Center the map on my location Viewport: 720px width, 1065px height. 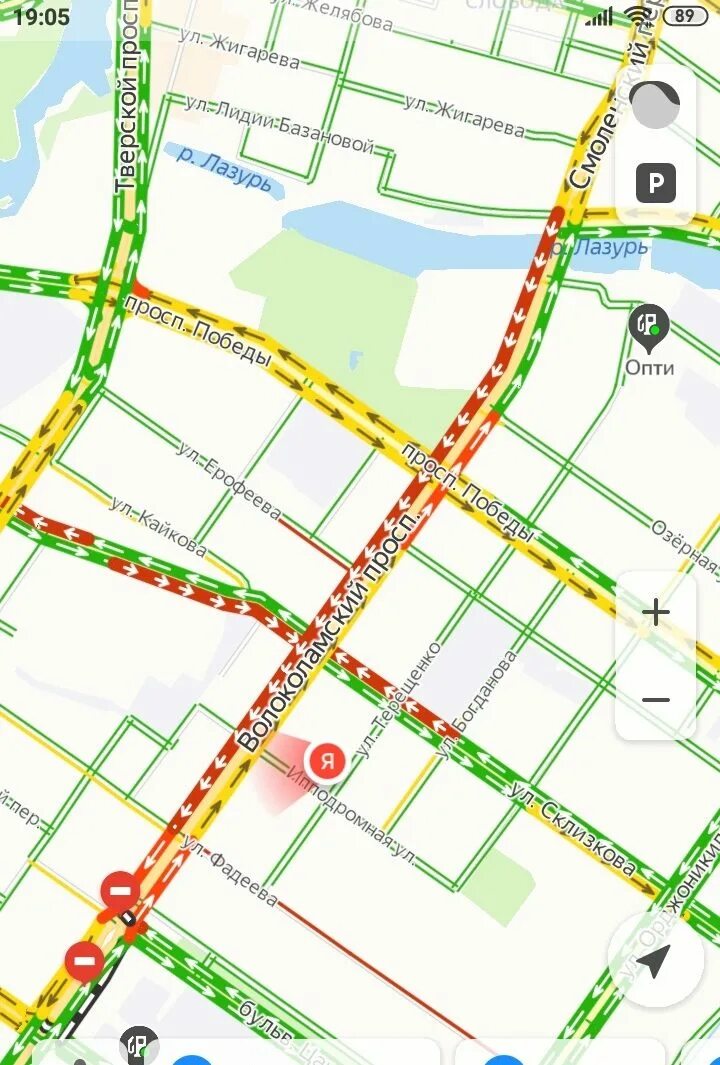655,961
